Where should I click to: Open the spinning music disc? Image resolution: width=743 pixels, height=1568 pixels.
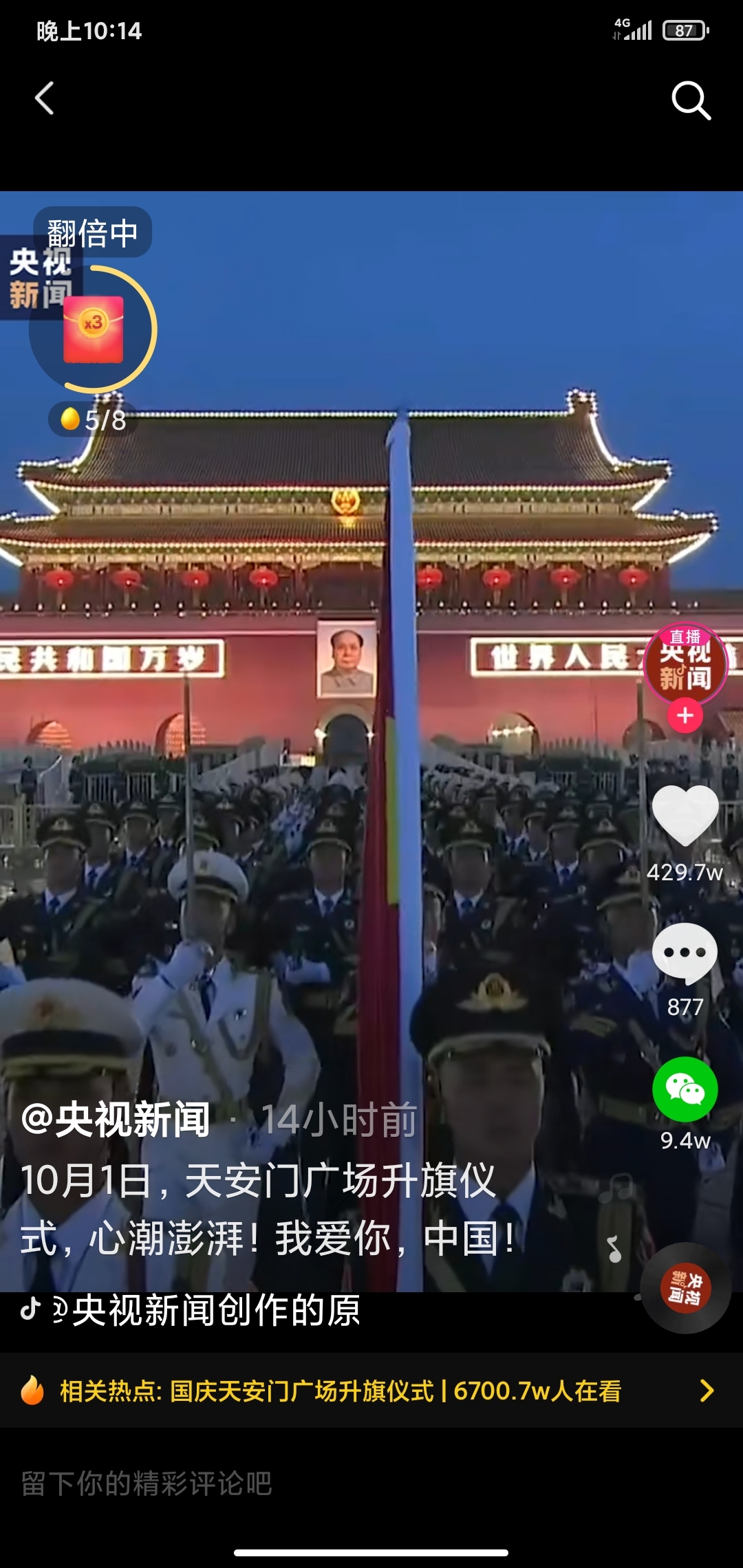click(685, 1288)
